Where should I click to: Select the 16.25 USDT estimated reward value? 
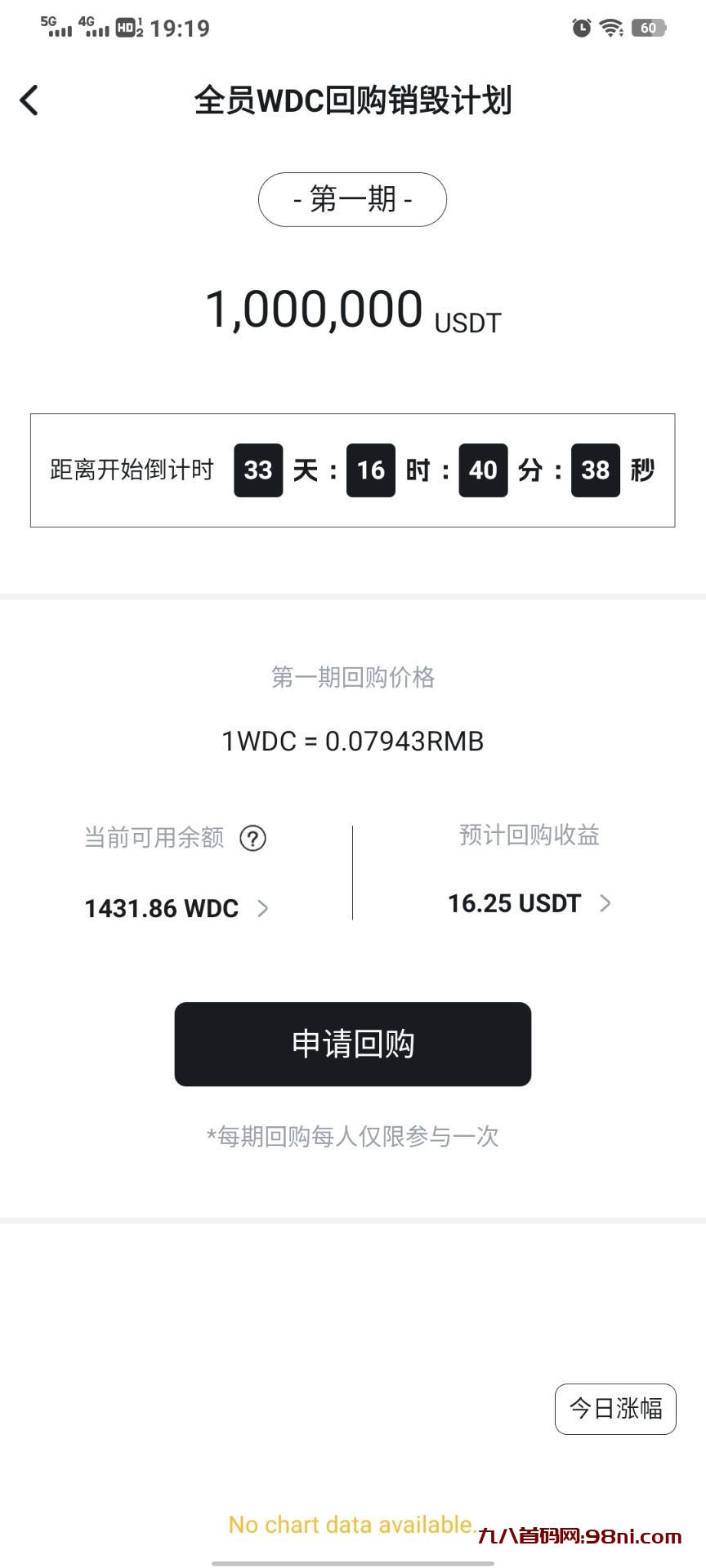(x=516, y=903)
